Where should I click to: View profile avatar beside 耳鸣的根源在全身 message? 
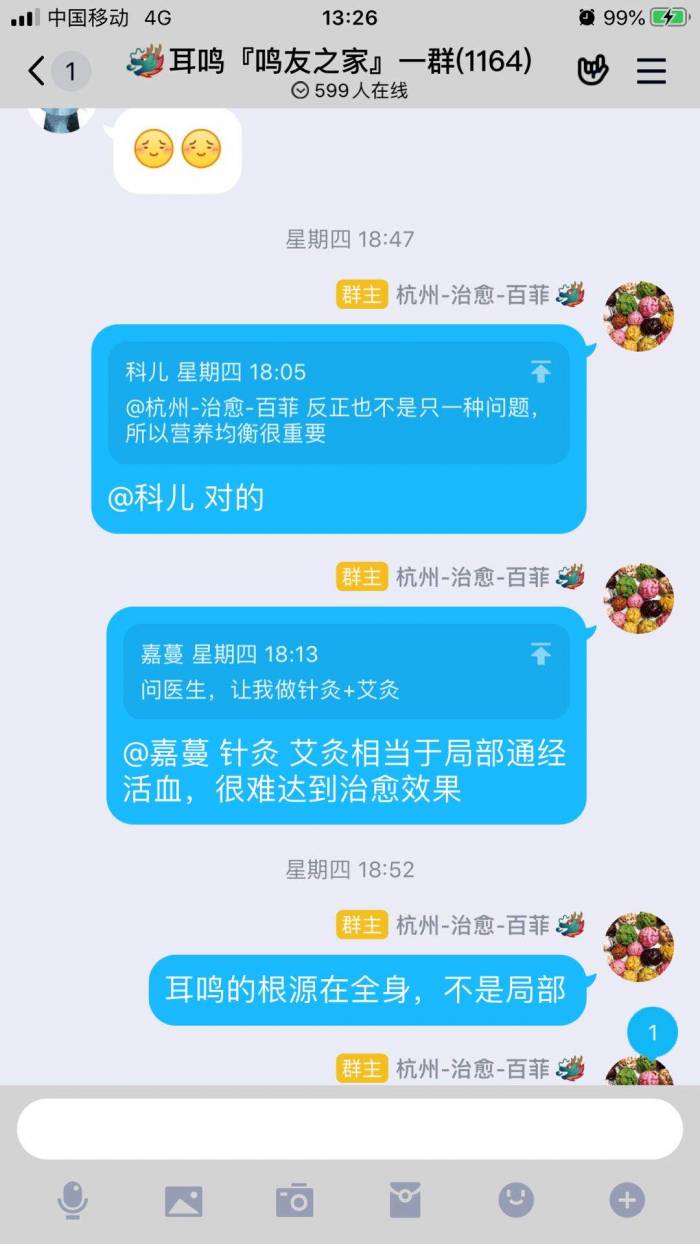[639, 946]
